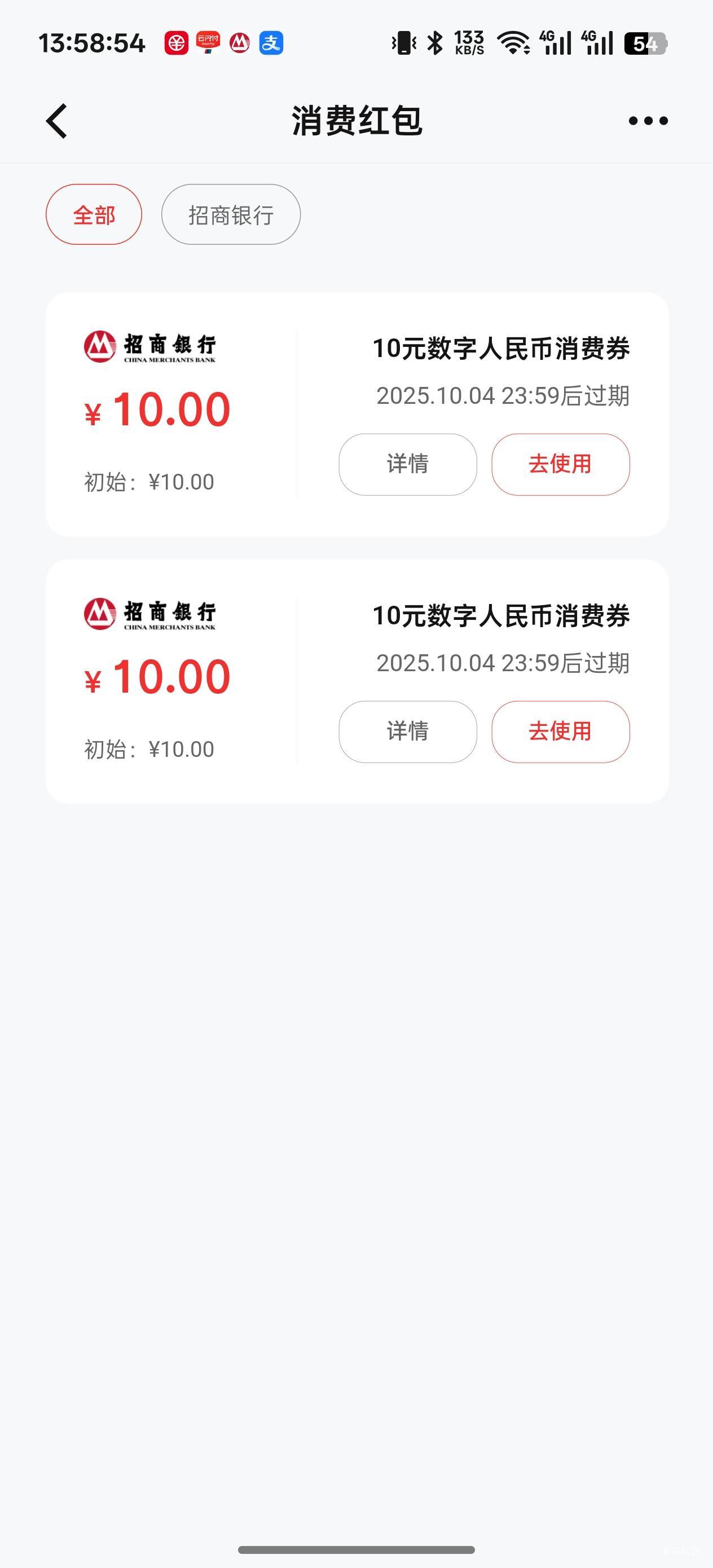Go back using the top-left arrow

tap(56, 121)
